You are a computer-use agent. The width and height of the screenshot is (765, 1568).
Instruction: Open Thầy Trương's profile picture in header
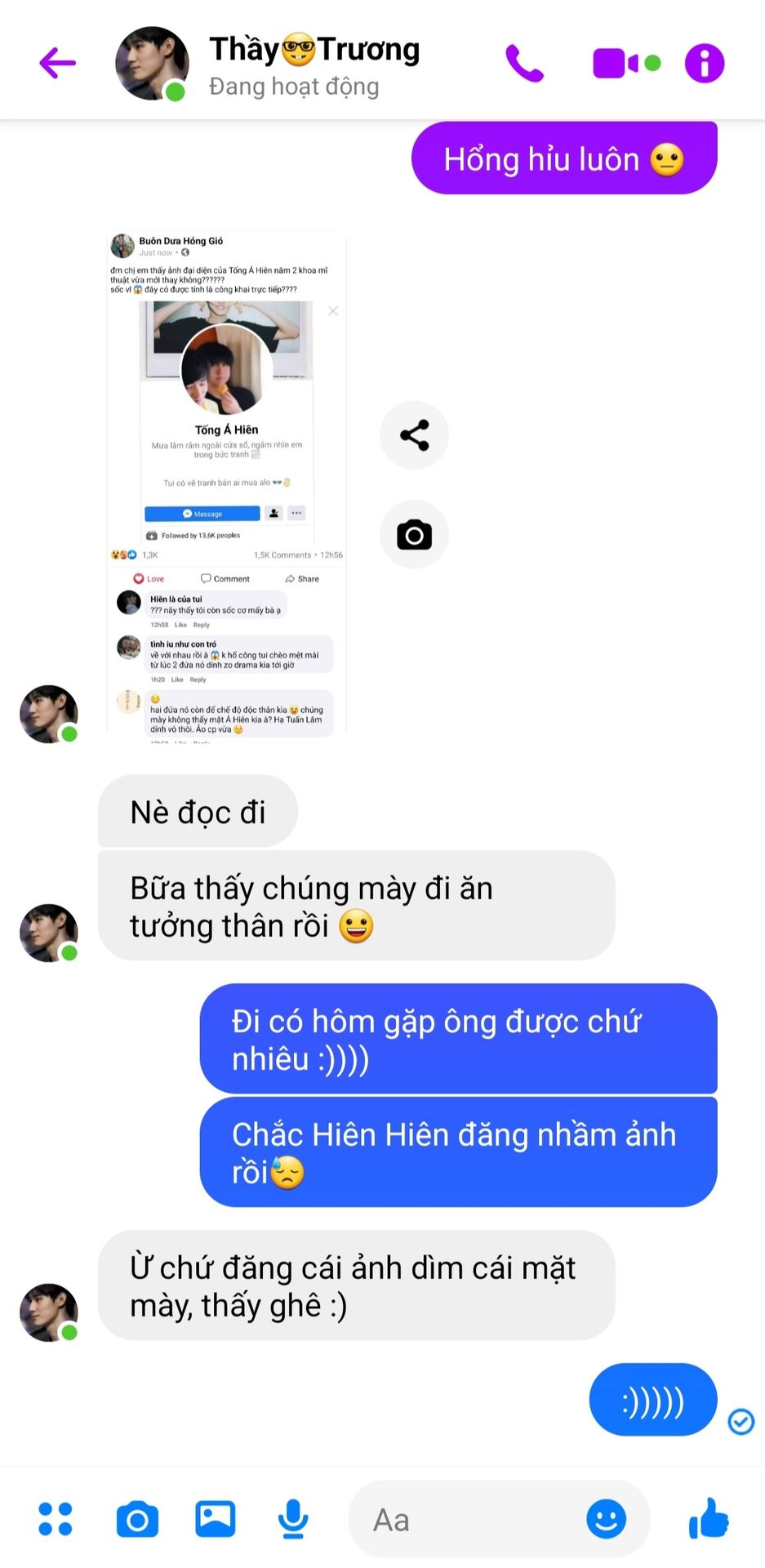tap(152, 64)
